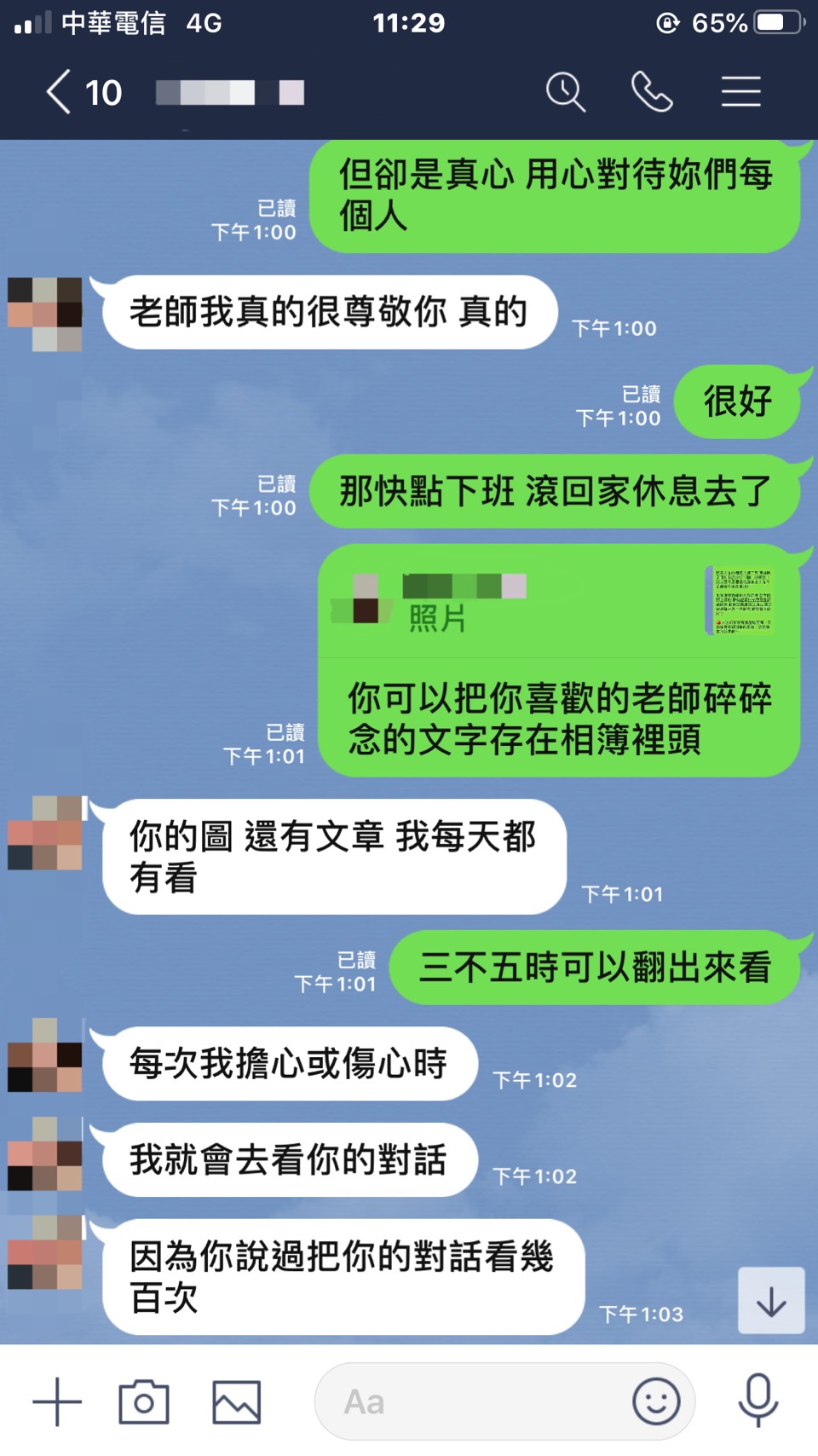
Task: Record a voice message
Action: (x=758, y=1401)
